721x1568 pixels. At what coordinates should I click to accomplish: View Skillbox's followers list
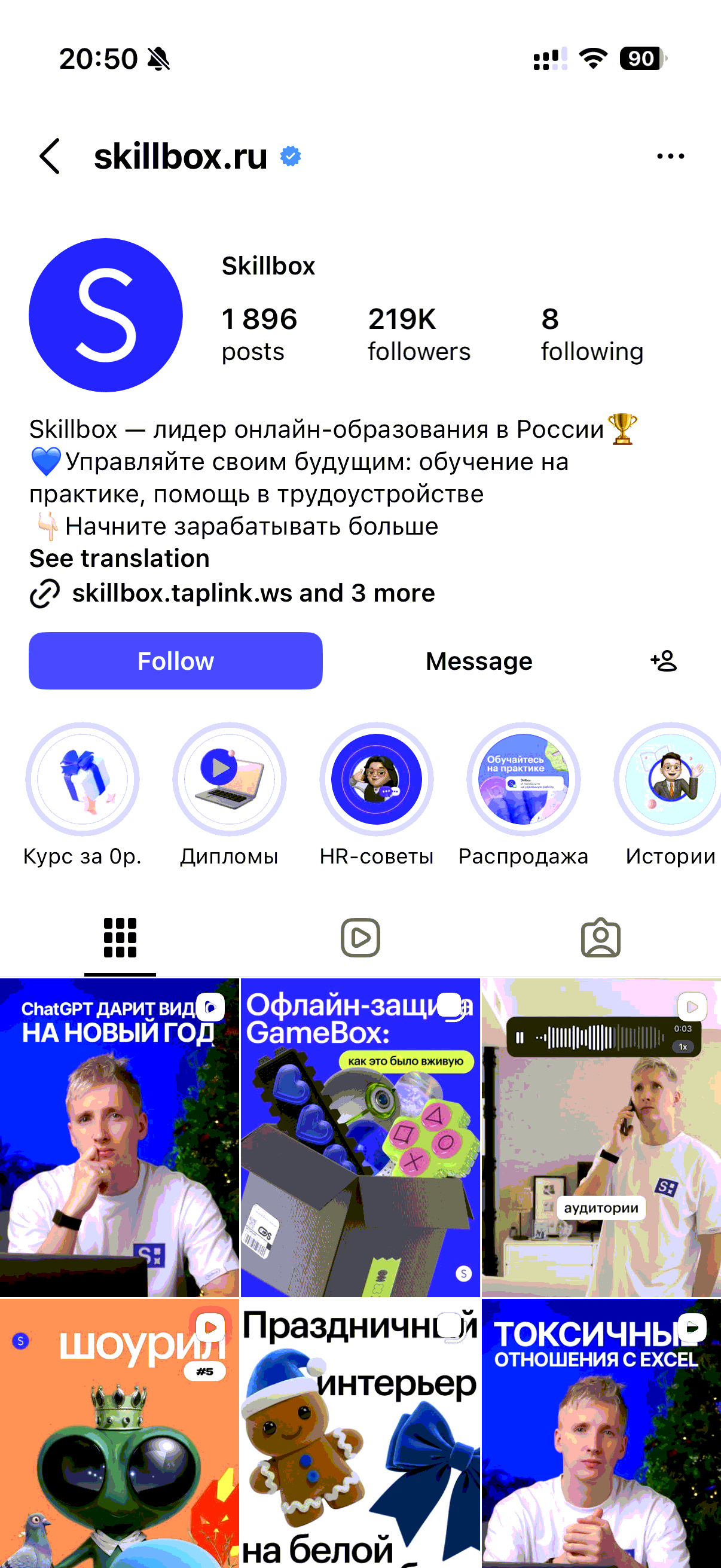(418, 334)
